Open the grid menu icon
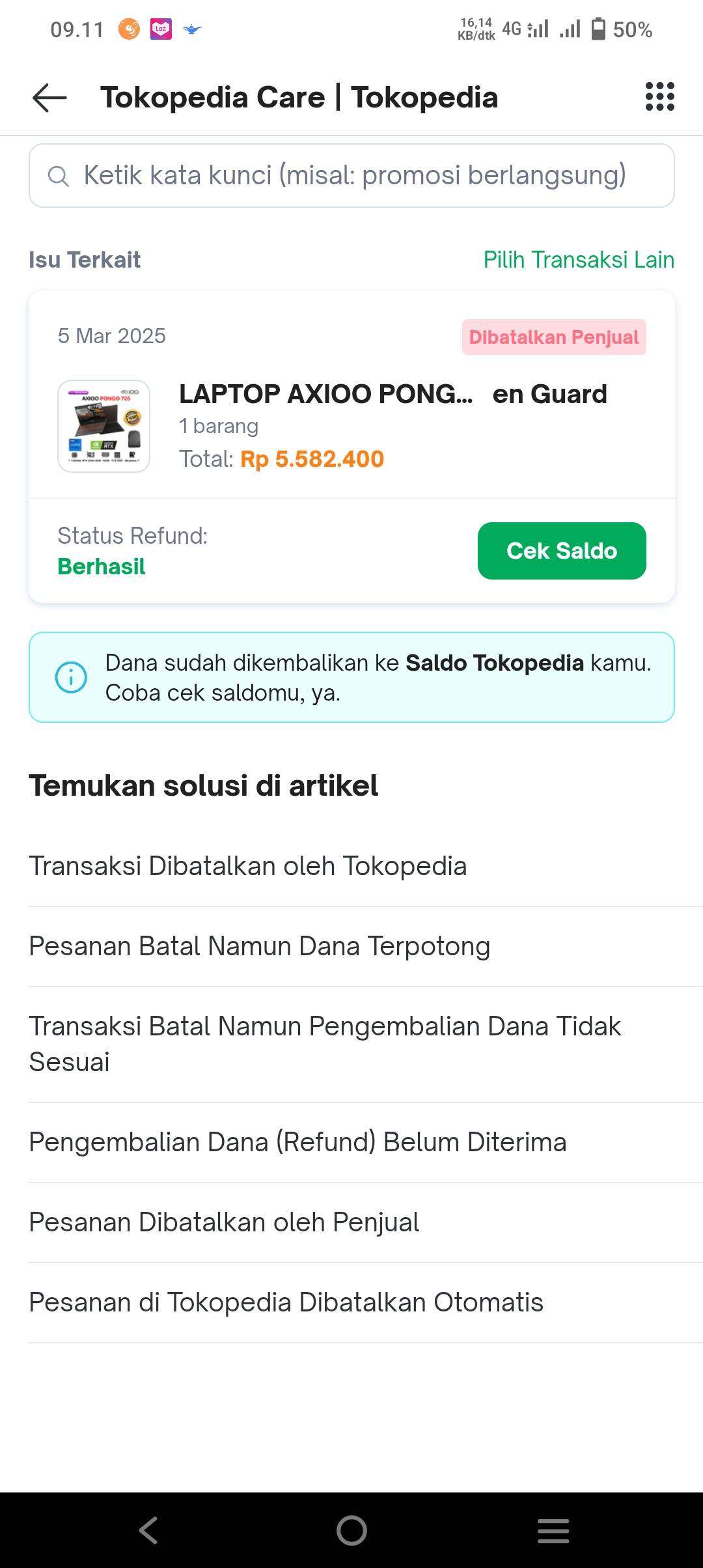The image size is (703, 1568). tap(659, 97)
